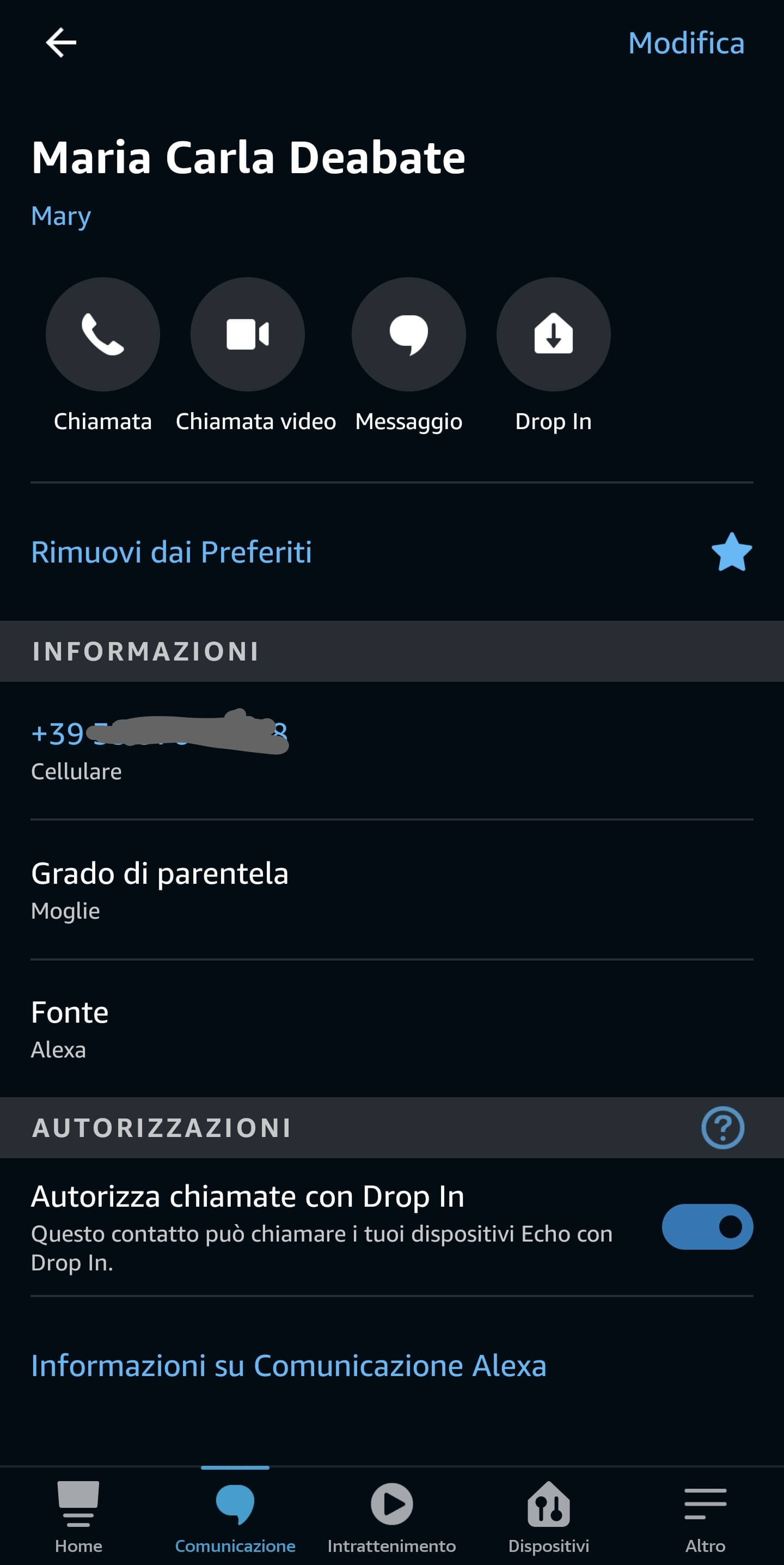Disable Autorizza chiamate con Drop In
This screenshot has width=784, height=1565.
coord(707,1227)
